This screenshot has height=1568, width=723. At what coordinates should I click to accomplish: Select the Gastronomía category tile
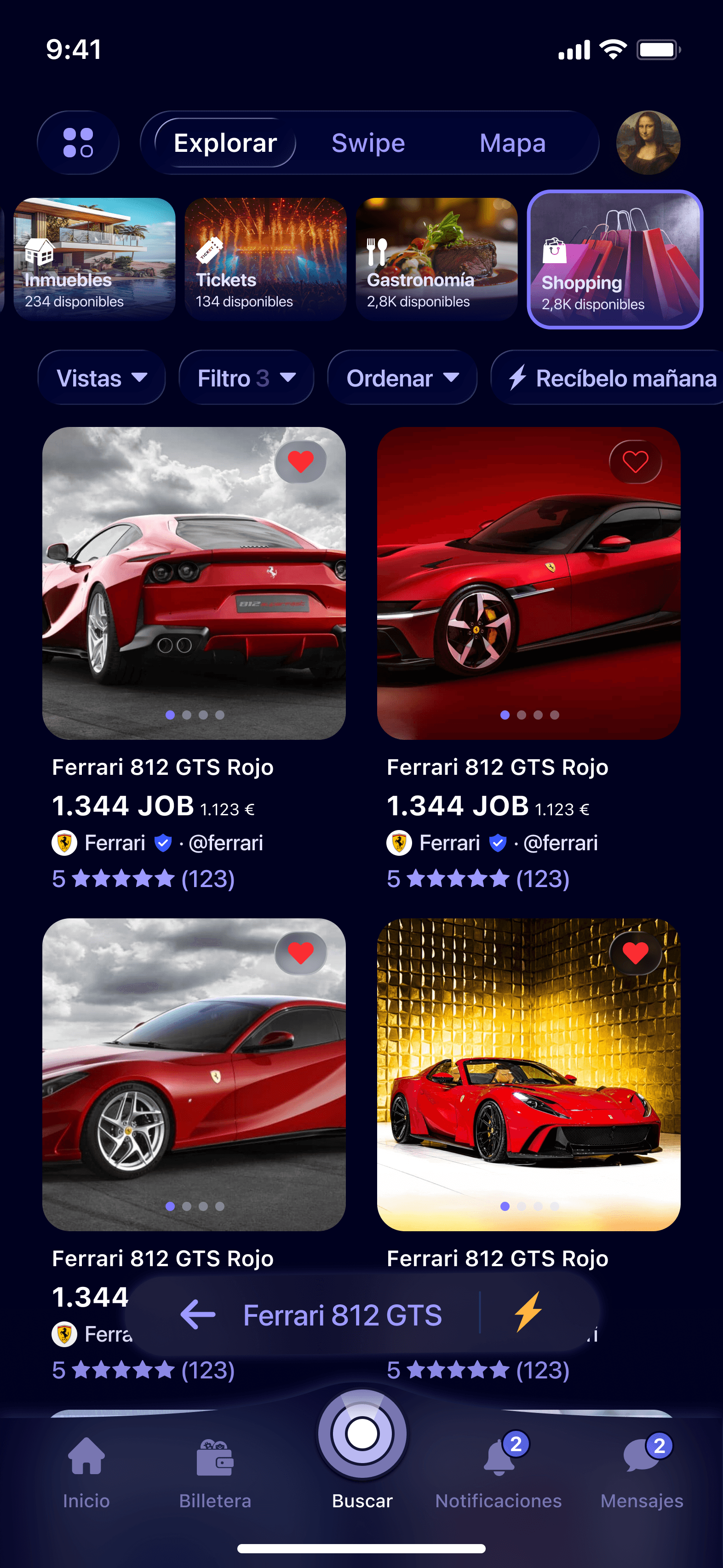tap(436, 259)
